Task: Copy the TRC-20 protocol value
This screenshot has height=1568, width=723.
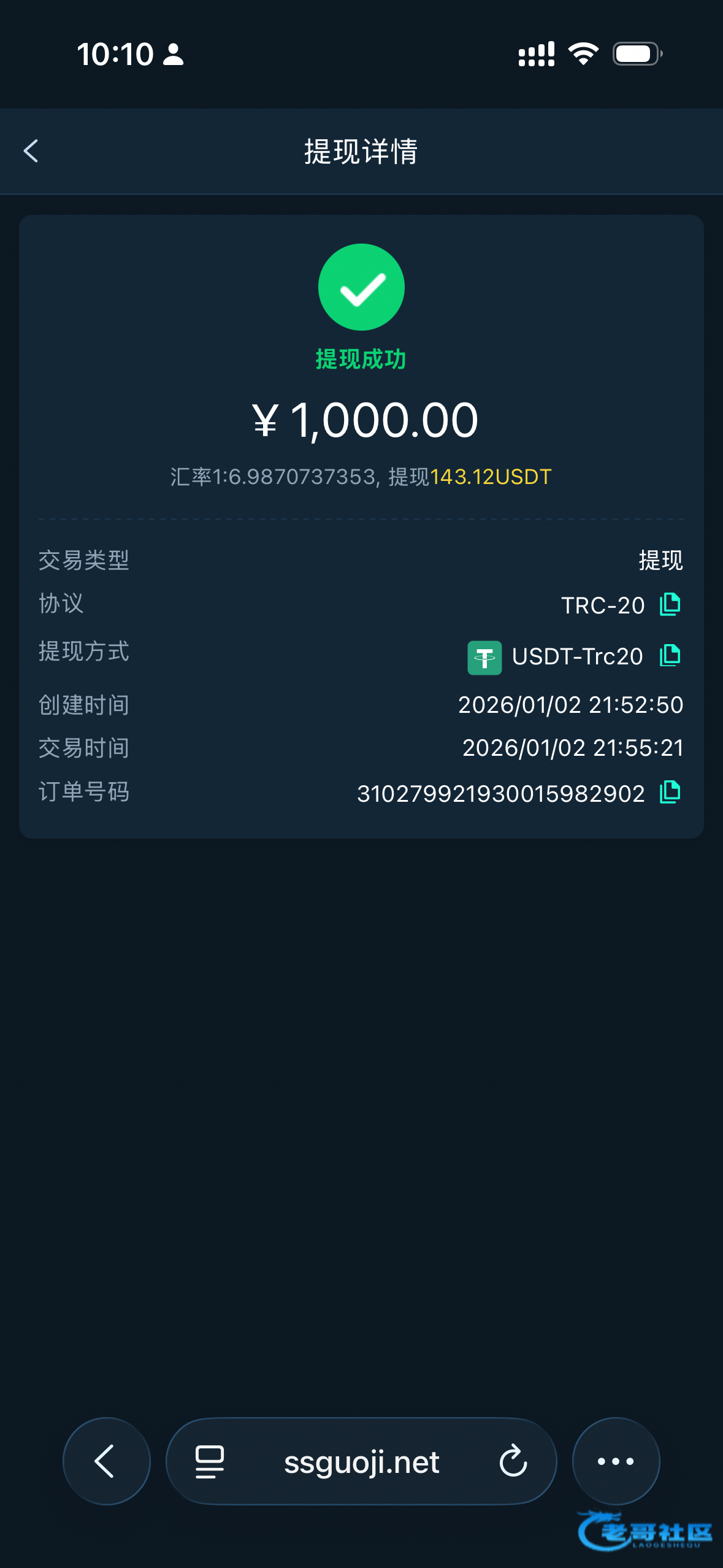Action: pyautogui.click(x=670, y=605)
